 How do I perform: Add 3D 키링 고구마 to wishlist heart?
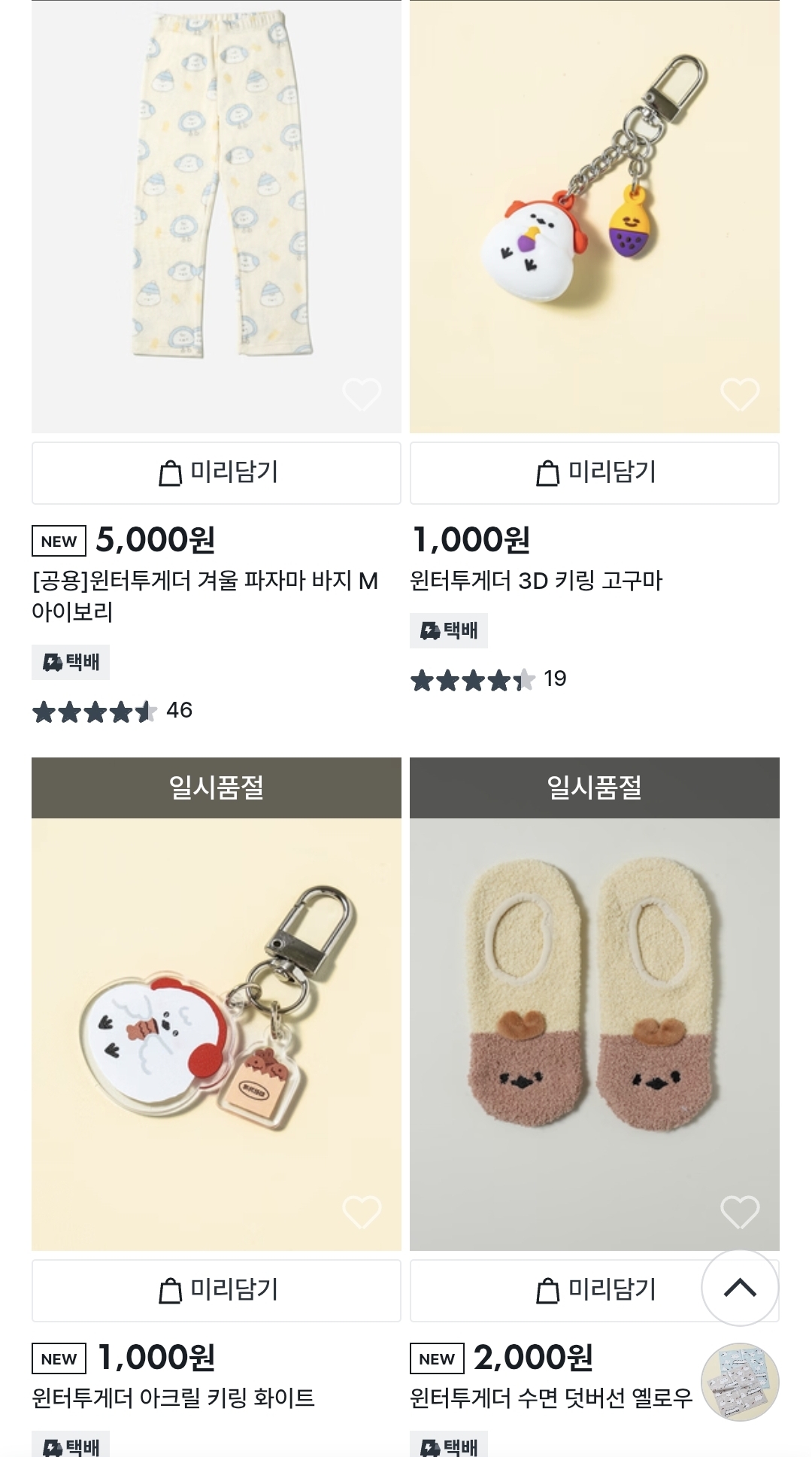point(740,394)
